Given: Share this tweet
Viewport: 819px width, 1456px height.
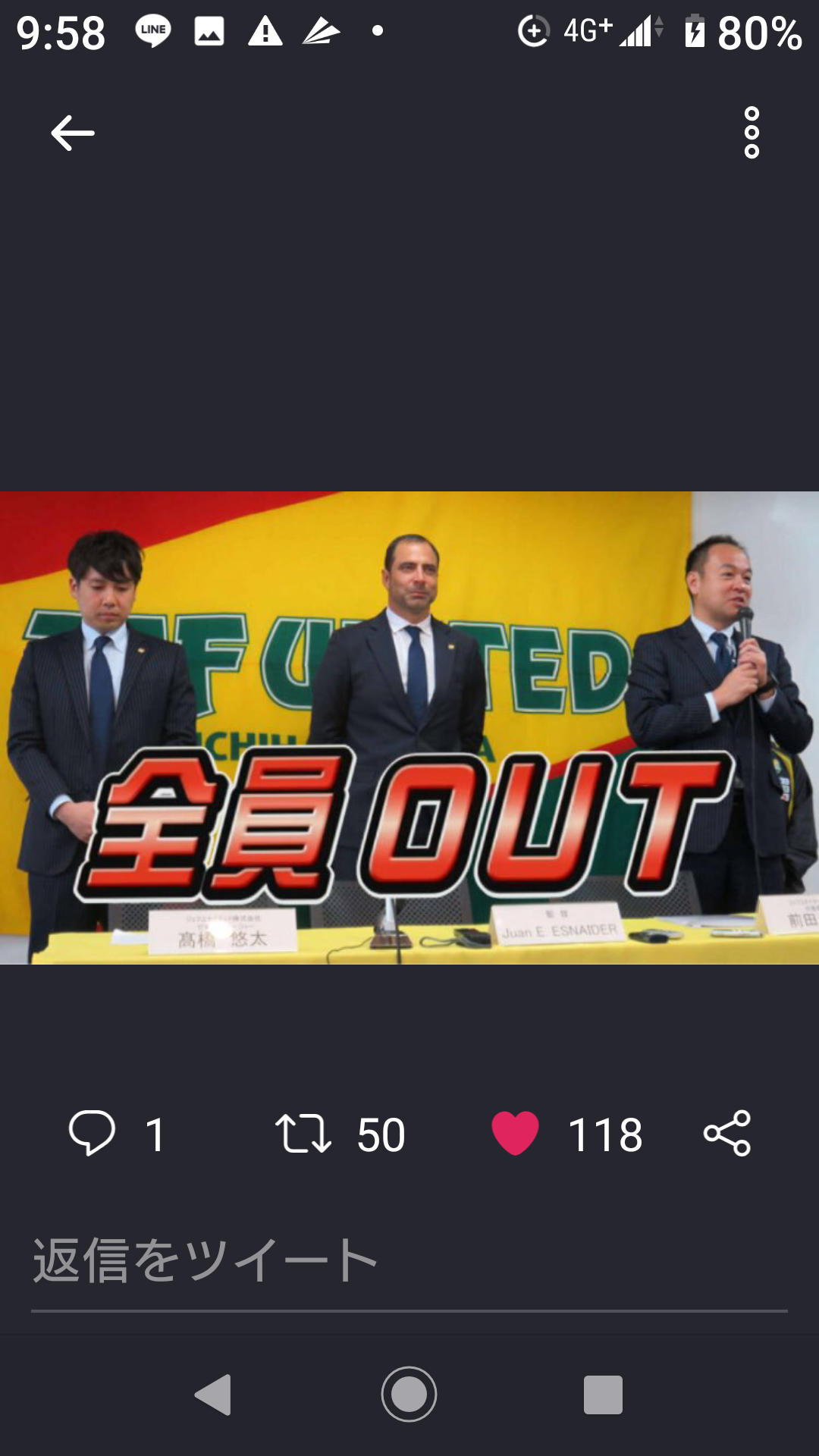Looking at the screenshot, I should tap(727, 1133).
